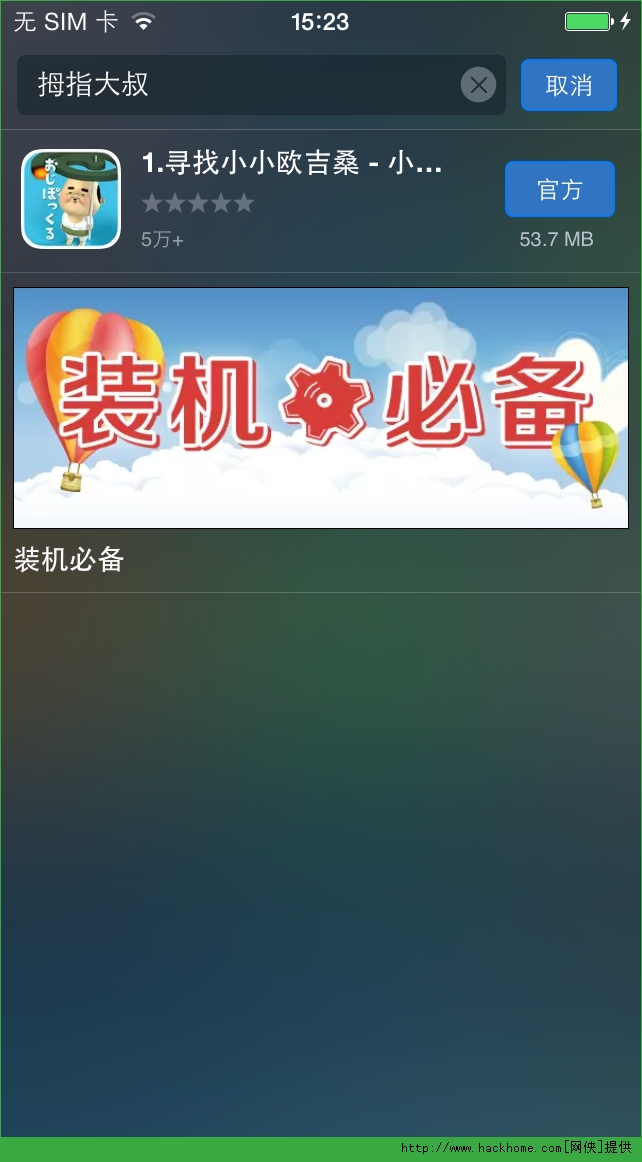Clear the search text with the X icon
642x1162 pixels.
click(479, 85)
